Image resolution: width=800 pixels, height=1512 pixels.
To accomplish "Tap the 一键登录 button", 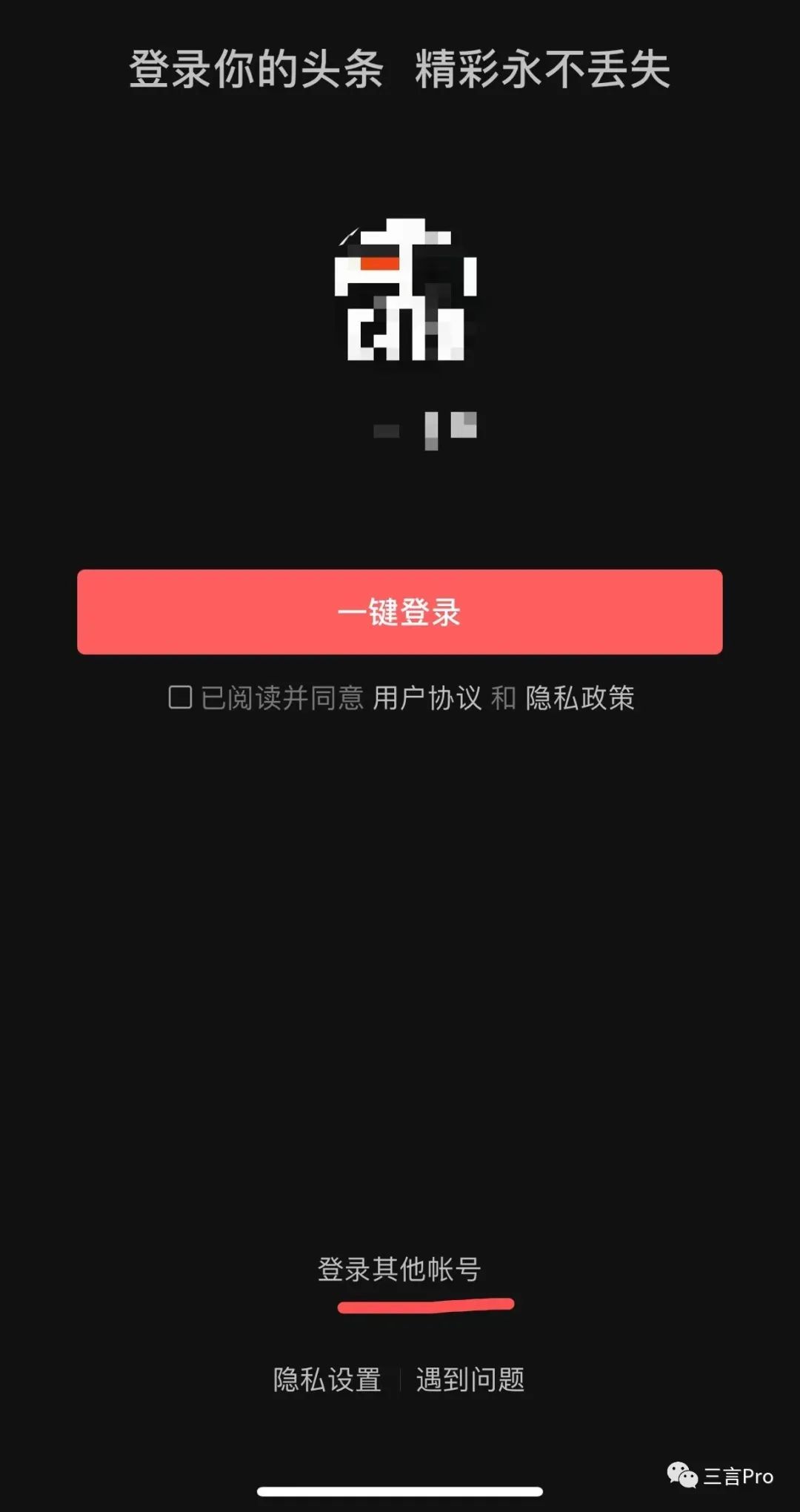I will coord(400,612).
